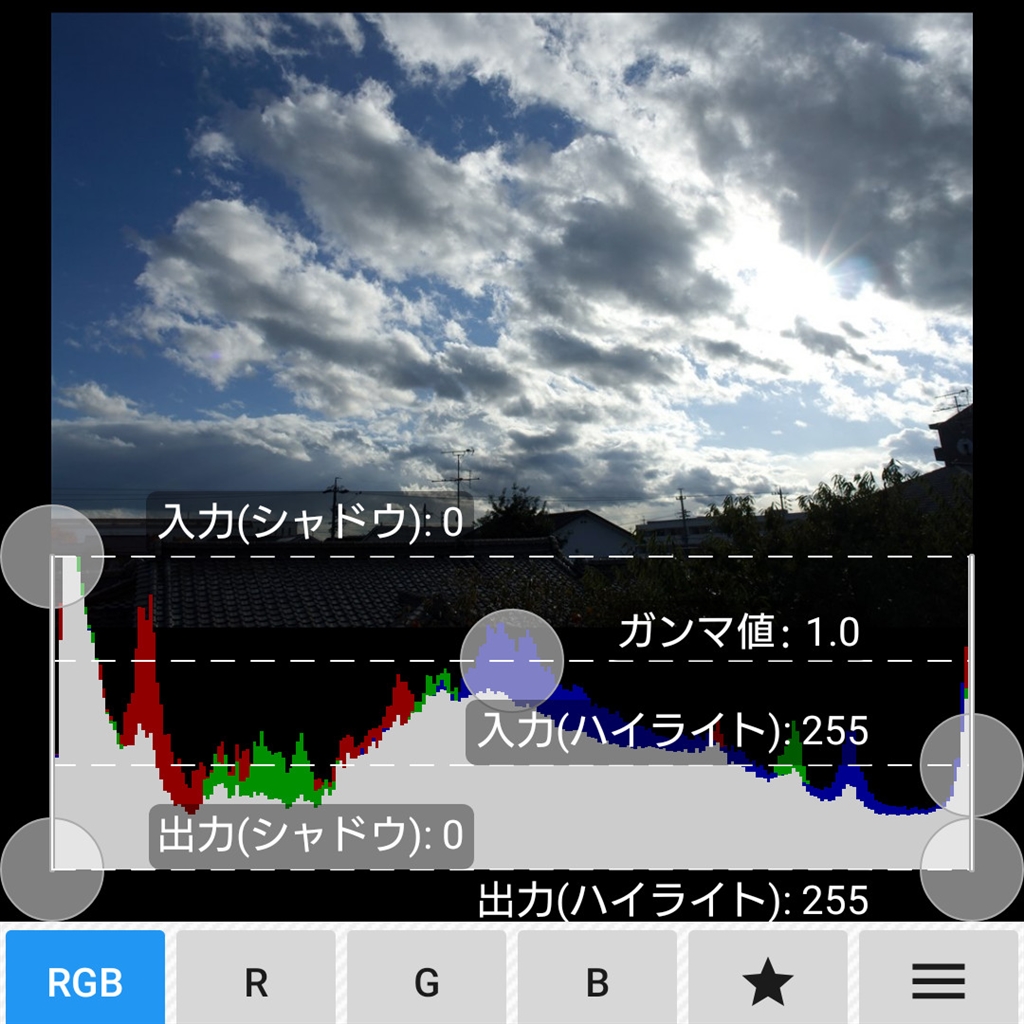
Task: Open the hamburger menu
Action: (938, 982)
